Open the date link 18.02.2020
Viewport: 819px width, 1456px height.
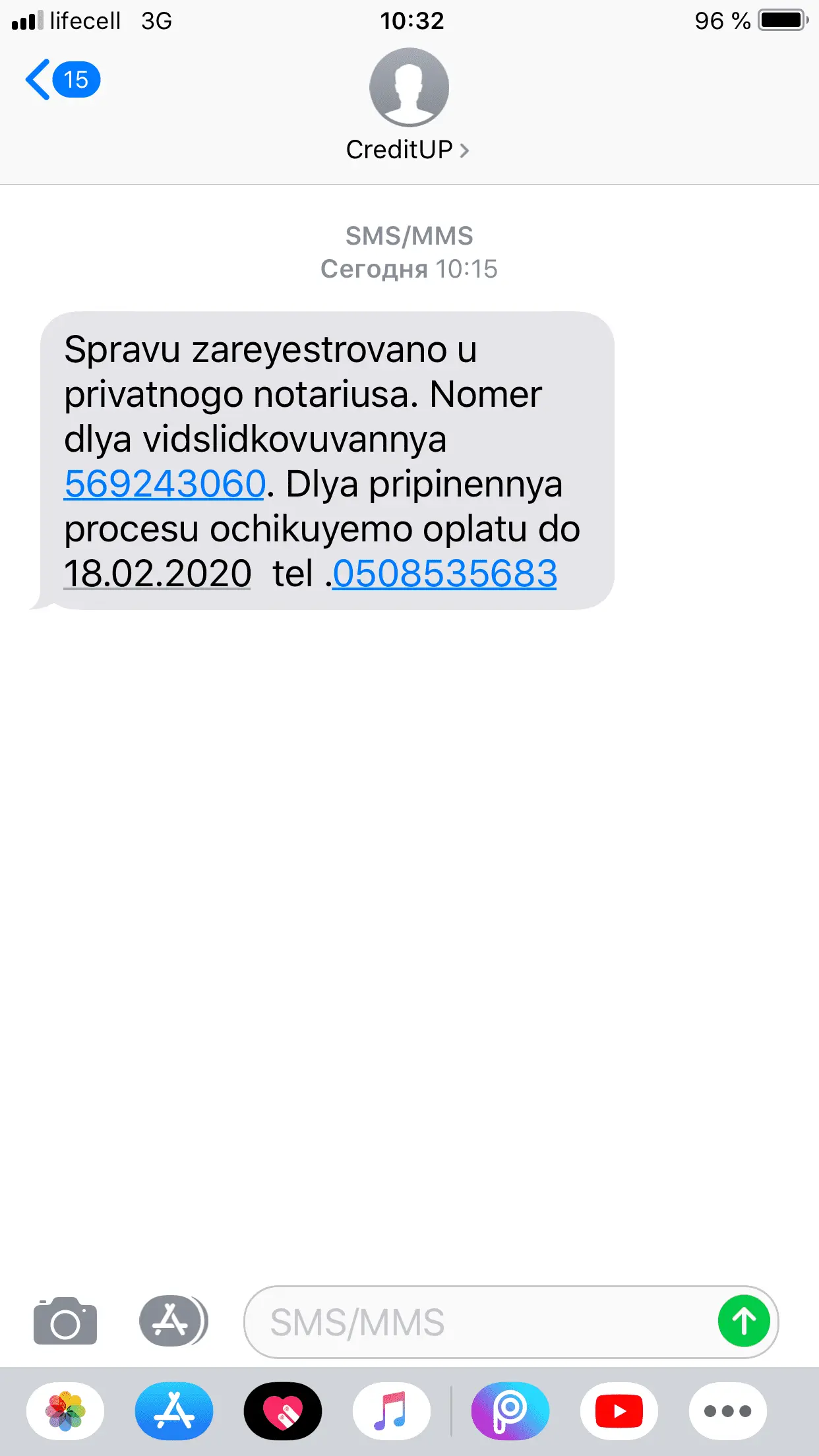click(158, 573)
